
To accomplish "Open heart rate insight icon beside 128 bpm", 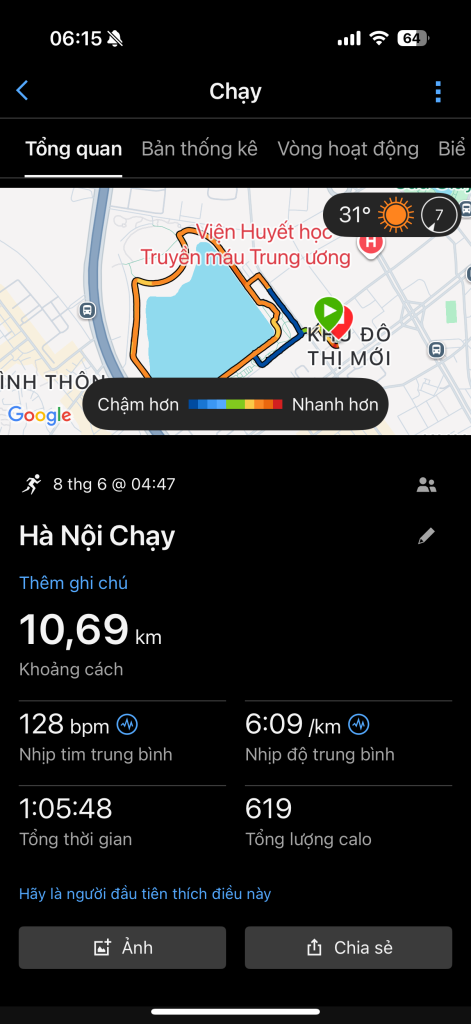I will [127, 724].
